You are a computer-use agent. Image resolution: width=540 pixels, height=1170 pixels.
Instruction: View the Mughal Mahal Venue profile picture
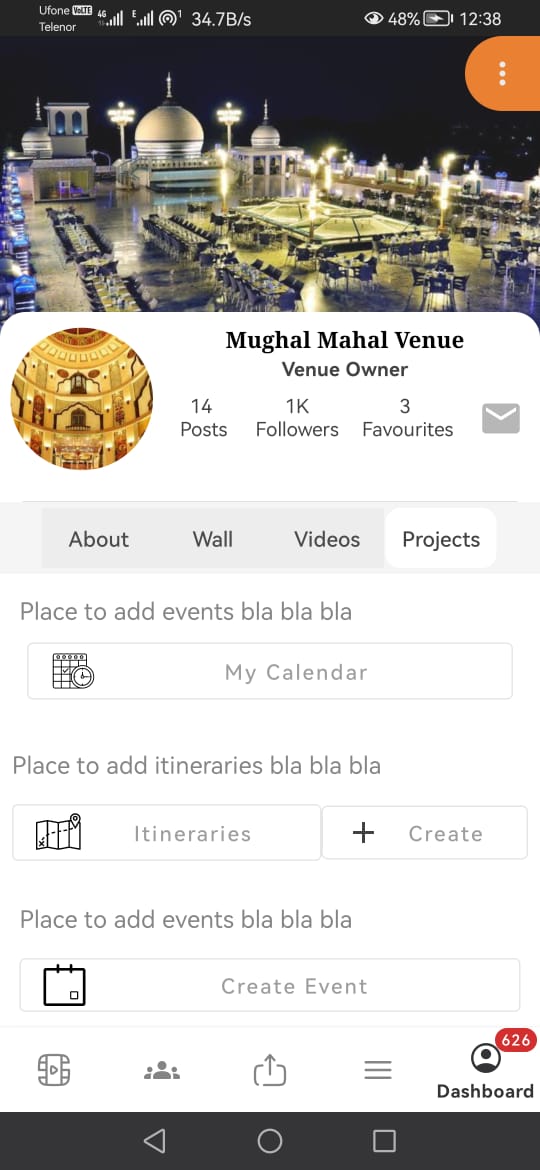click(x=82, y=399)
